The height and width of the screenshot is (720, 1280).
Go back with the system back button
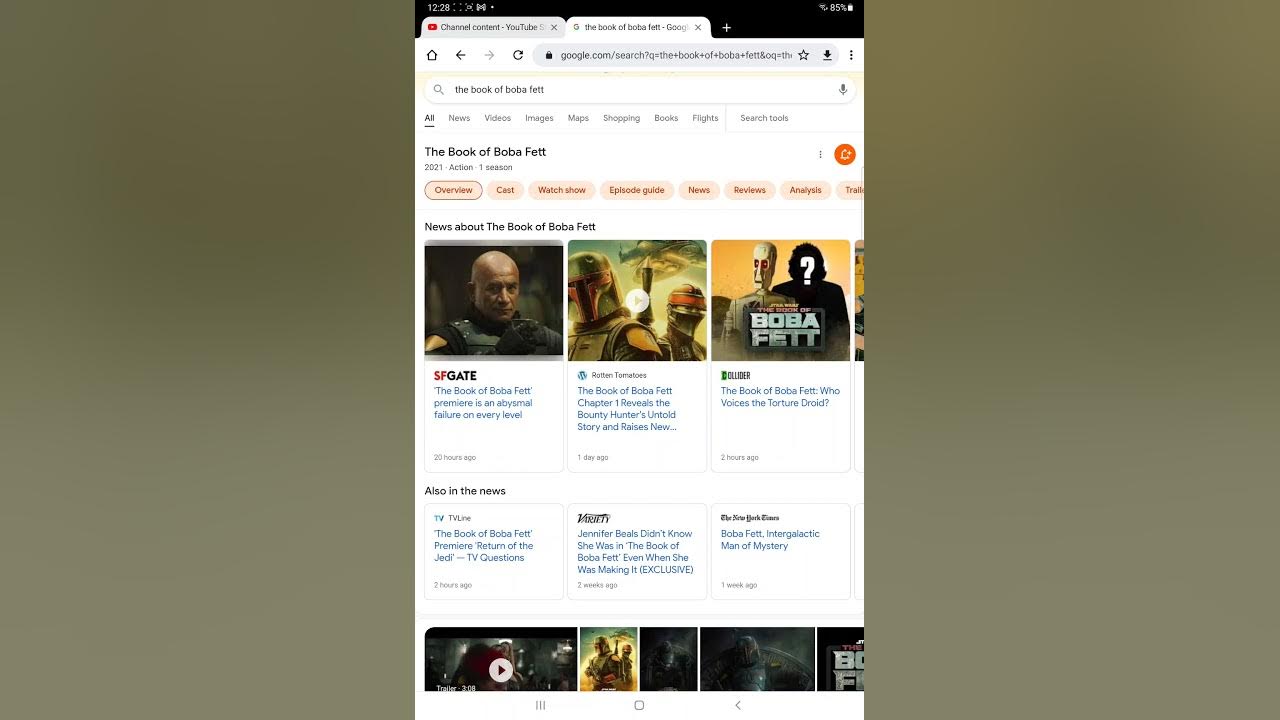click(738, 705)
